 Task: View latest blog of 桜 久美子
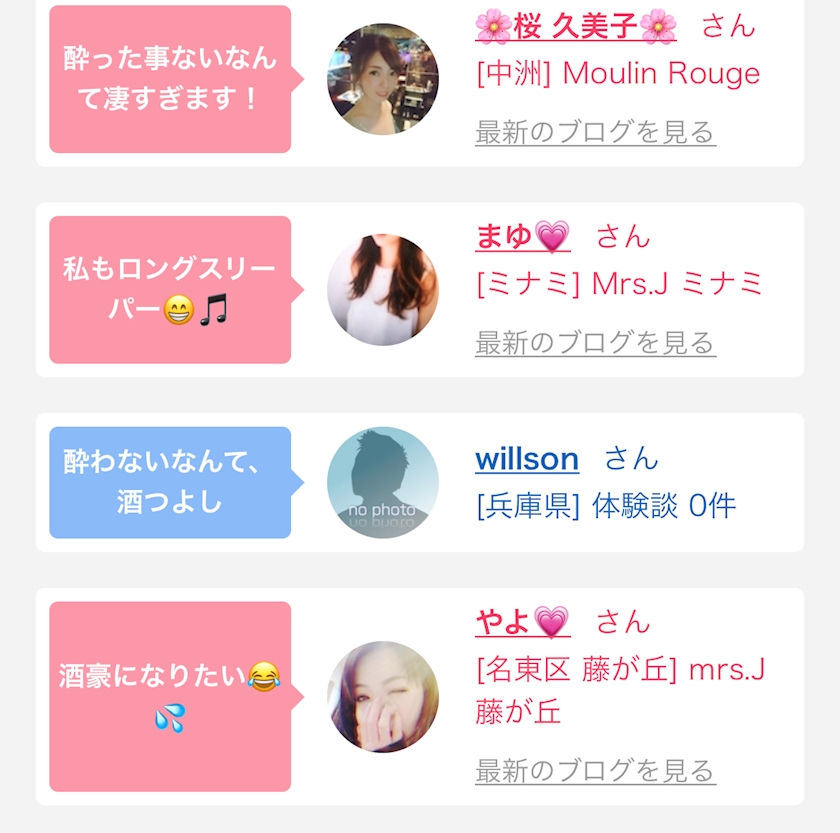[596, 132]
